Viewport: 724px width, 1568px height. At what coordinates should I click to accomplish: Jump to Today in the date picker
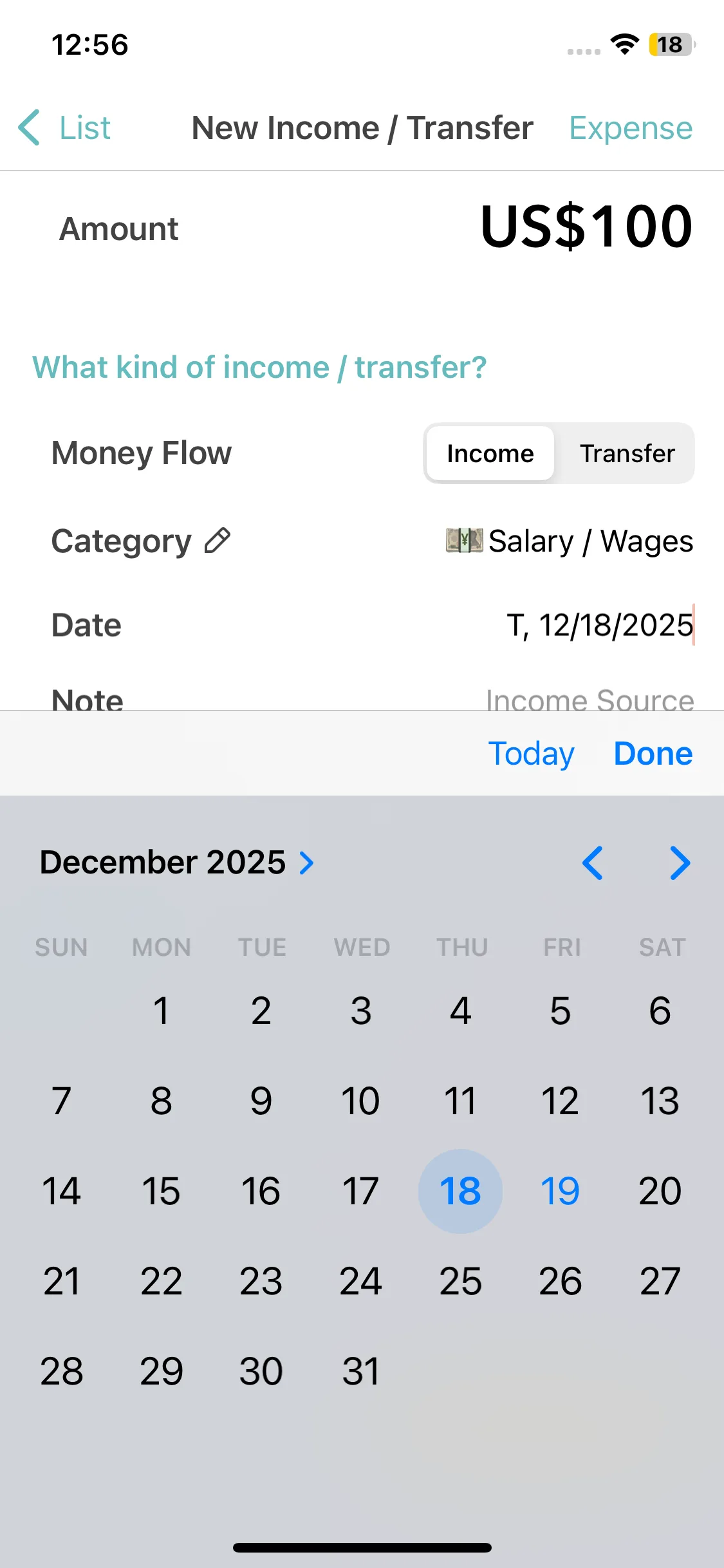click(531, 753)
